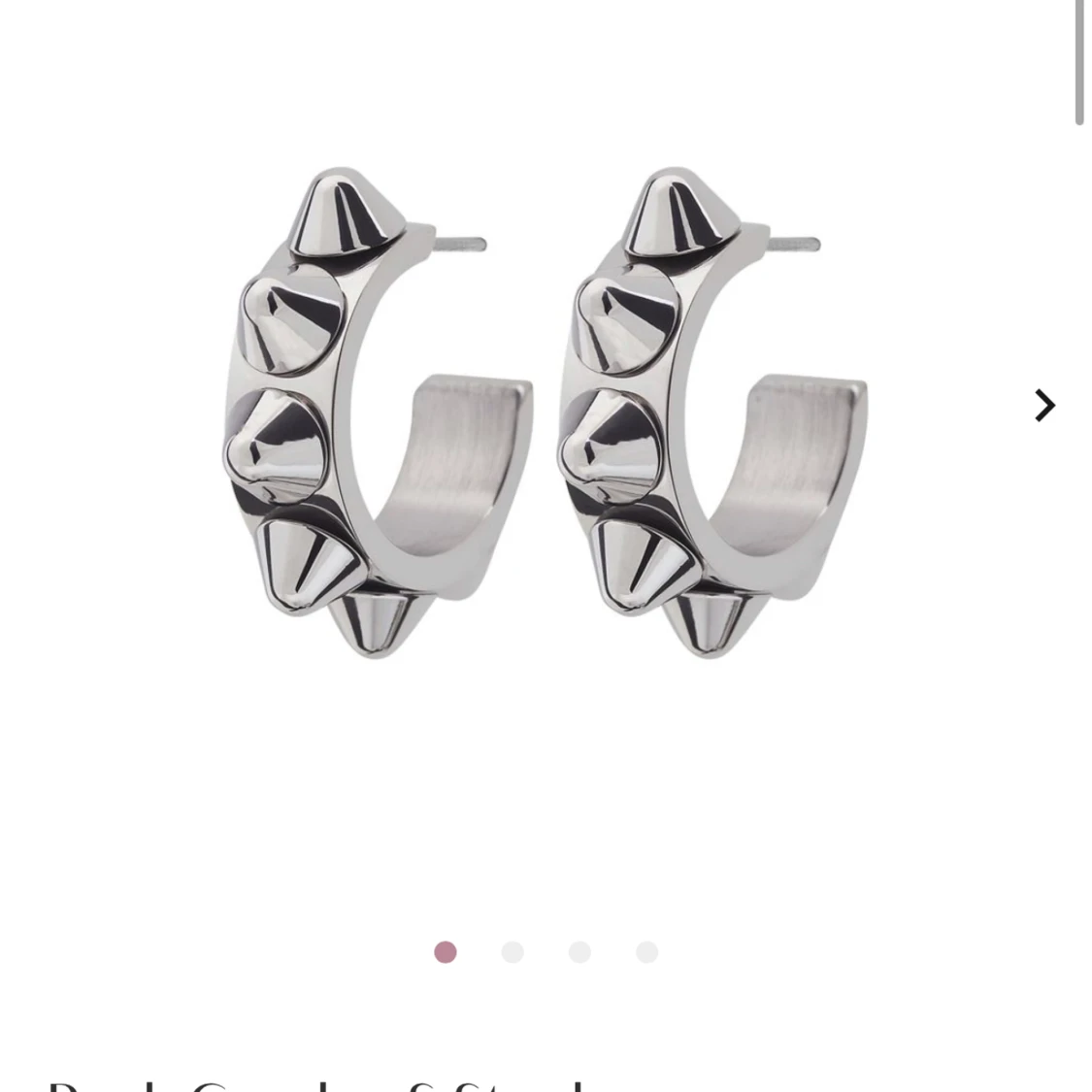Jump to the second image dot
Screen dimensions: 1092x1092
pos(513,952)
